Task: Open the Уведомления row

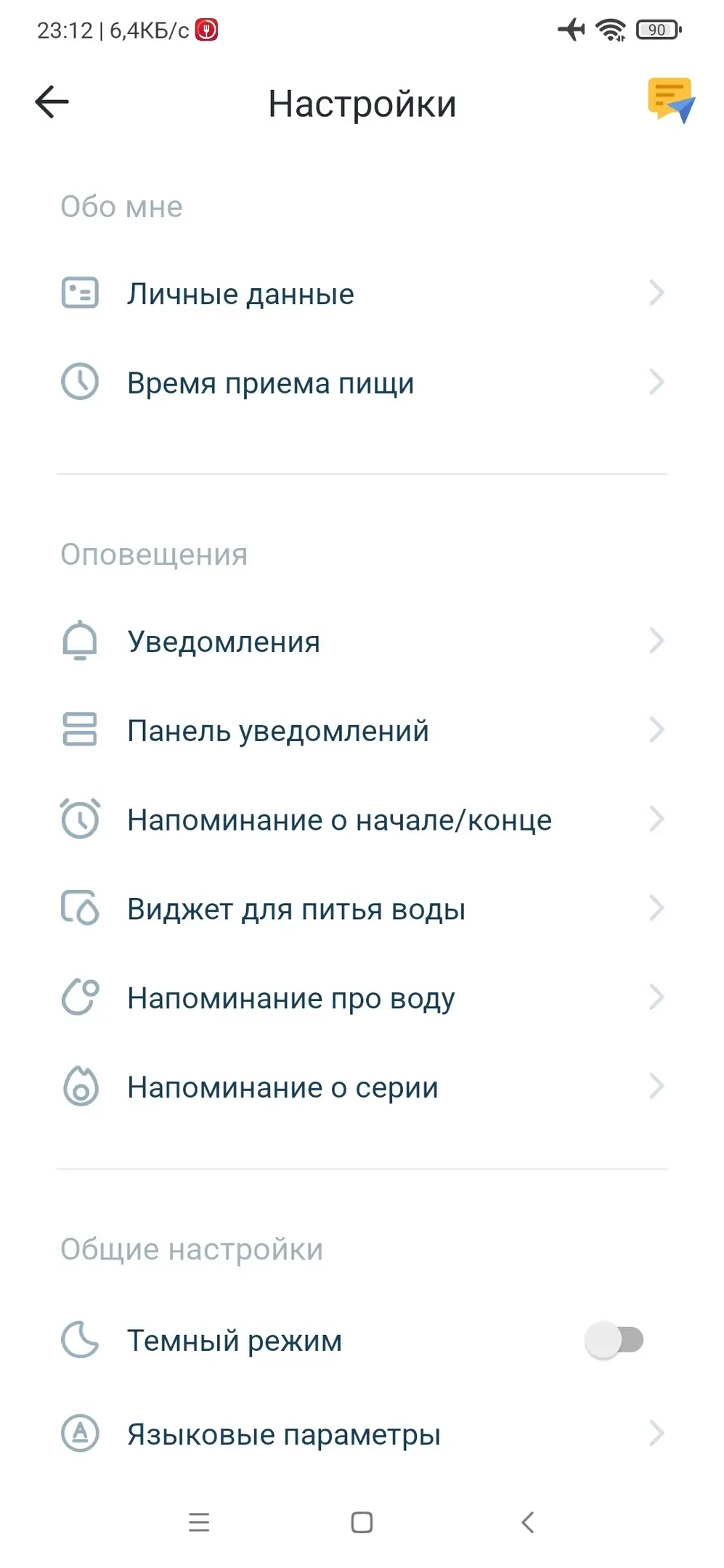Action: 362,641
